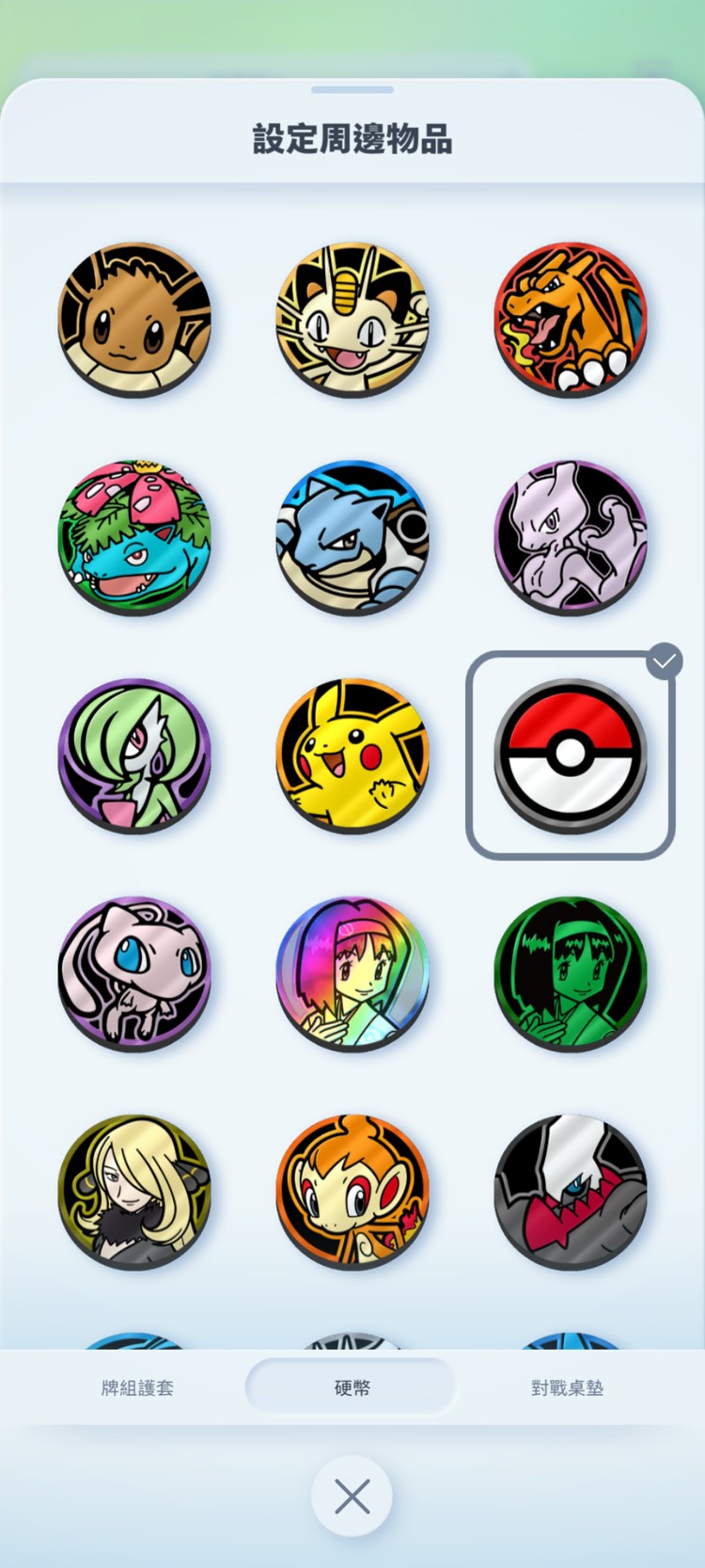705x1568 pixels.
Task: Choose the Blastoise coin
Action: (352, 537)
